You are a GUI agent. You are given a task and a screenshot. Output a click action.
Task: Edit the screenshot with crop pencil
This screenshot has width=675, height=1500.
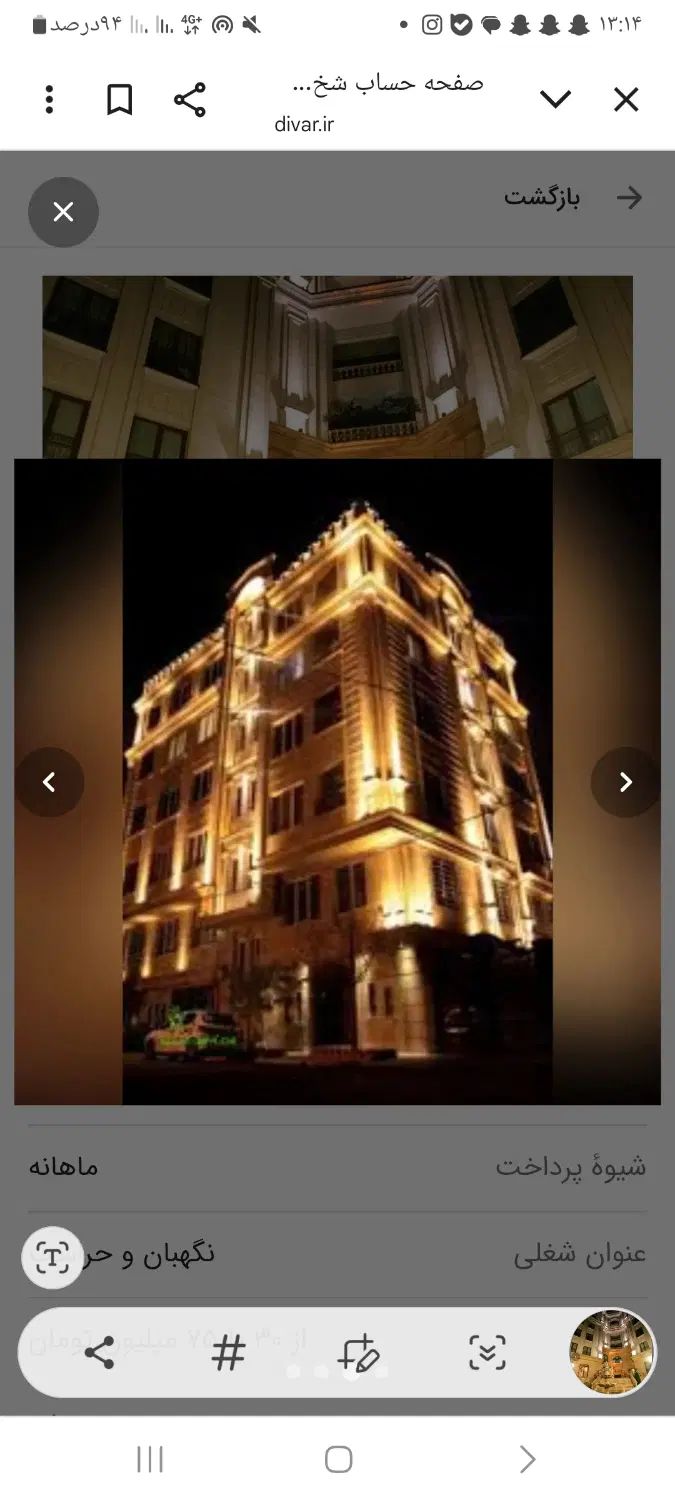click(x=358, y=1354)
